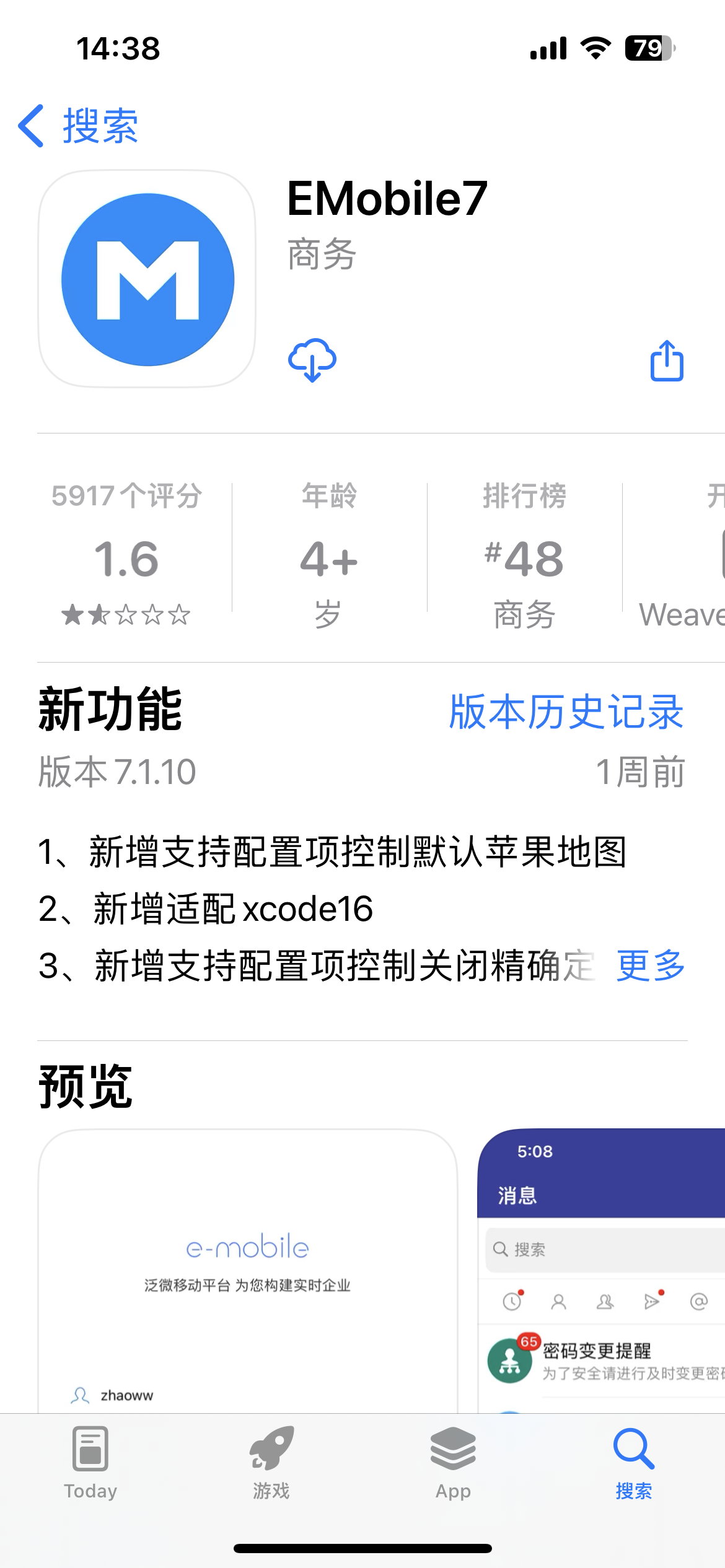
Task: Download EMobile7 via the cloud icon
Action: pyautogui.click(x=312, y=360)
